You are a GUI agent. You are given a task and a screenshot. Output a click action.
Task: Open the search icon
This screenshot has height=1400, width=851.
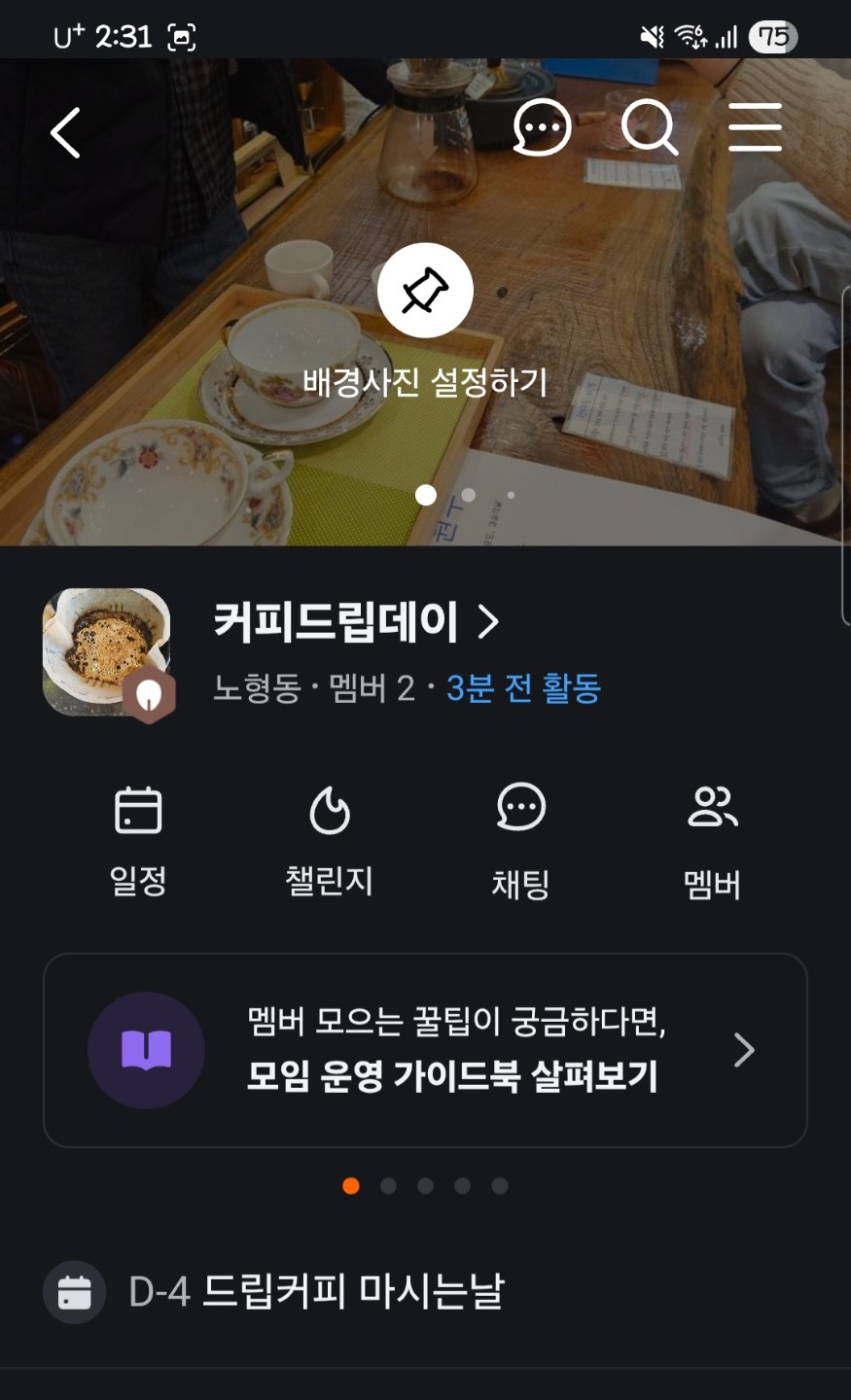click(650, 127)
